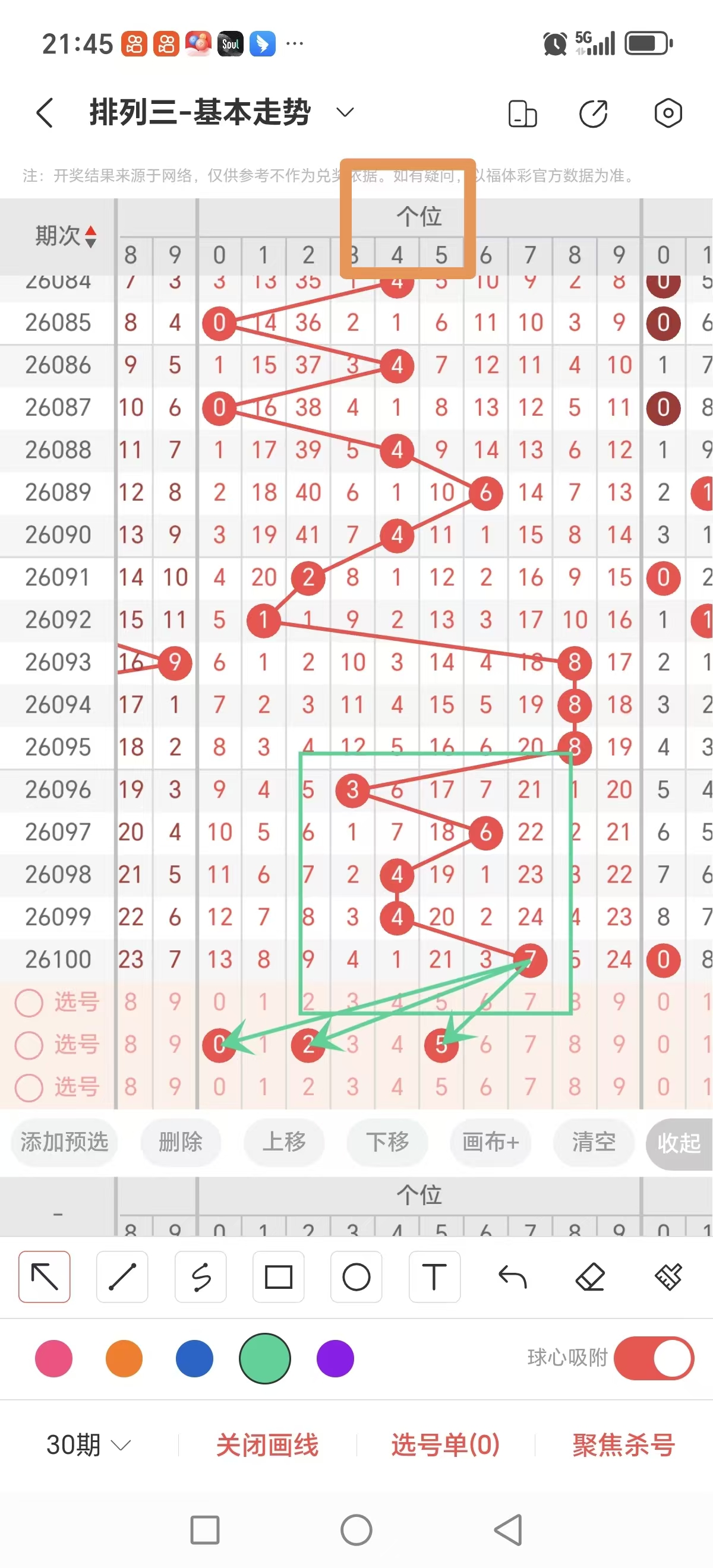Tap the 删除 button
Screen dimensions: 713x1568
pyautogui.click(x=180, y=1142)
